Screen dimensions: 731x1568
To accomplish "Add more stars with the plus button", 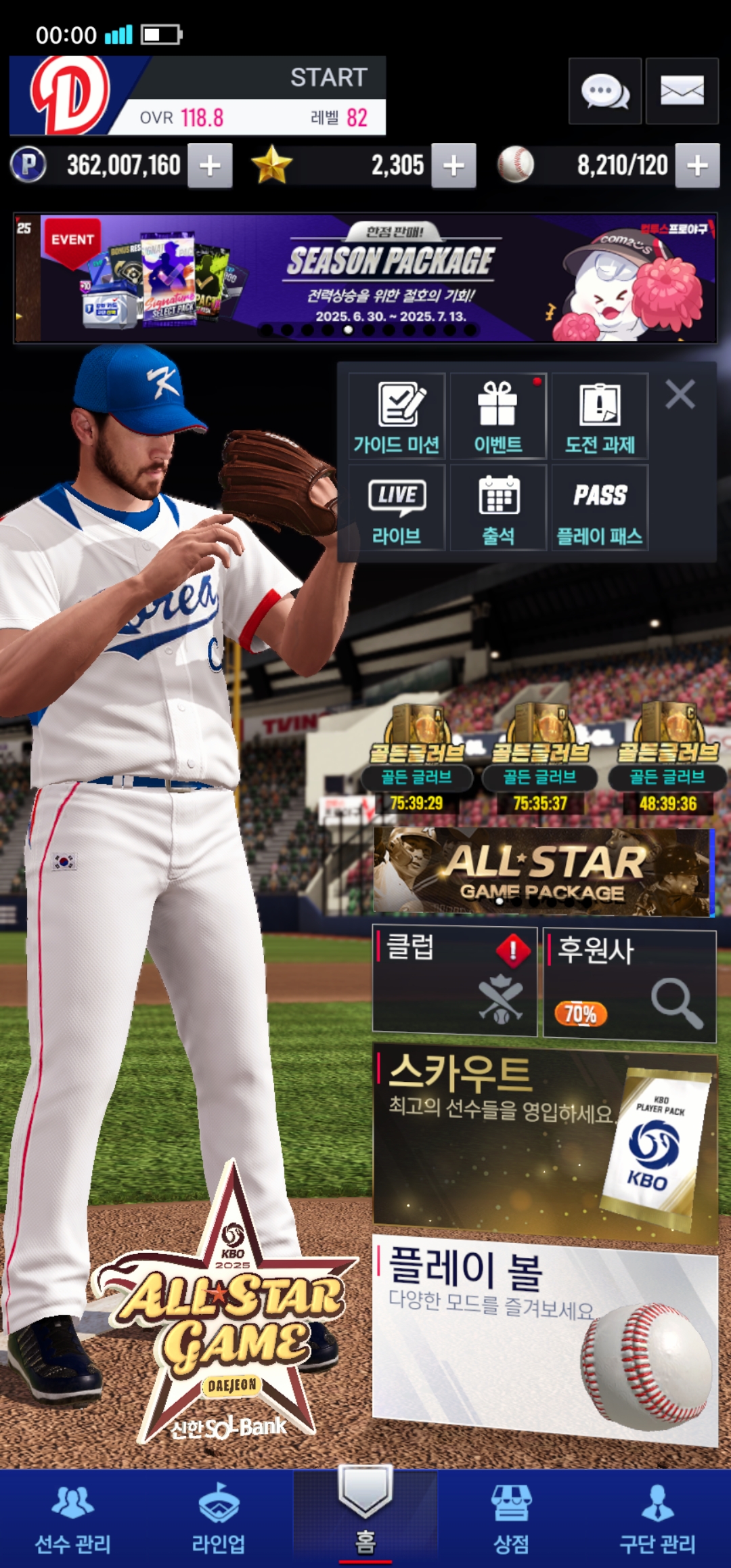I will [x=453, y=166].
